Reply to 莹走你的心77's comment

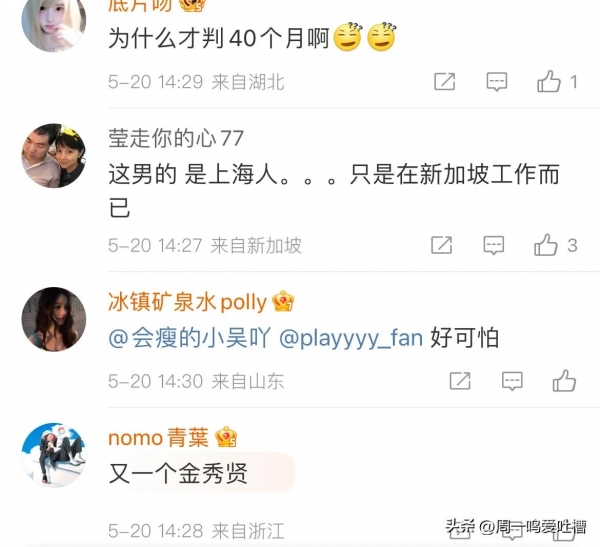click(x=493, y=244)
